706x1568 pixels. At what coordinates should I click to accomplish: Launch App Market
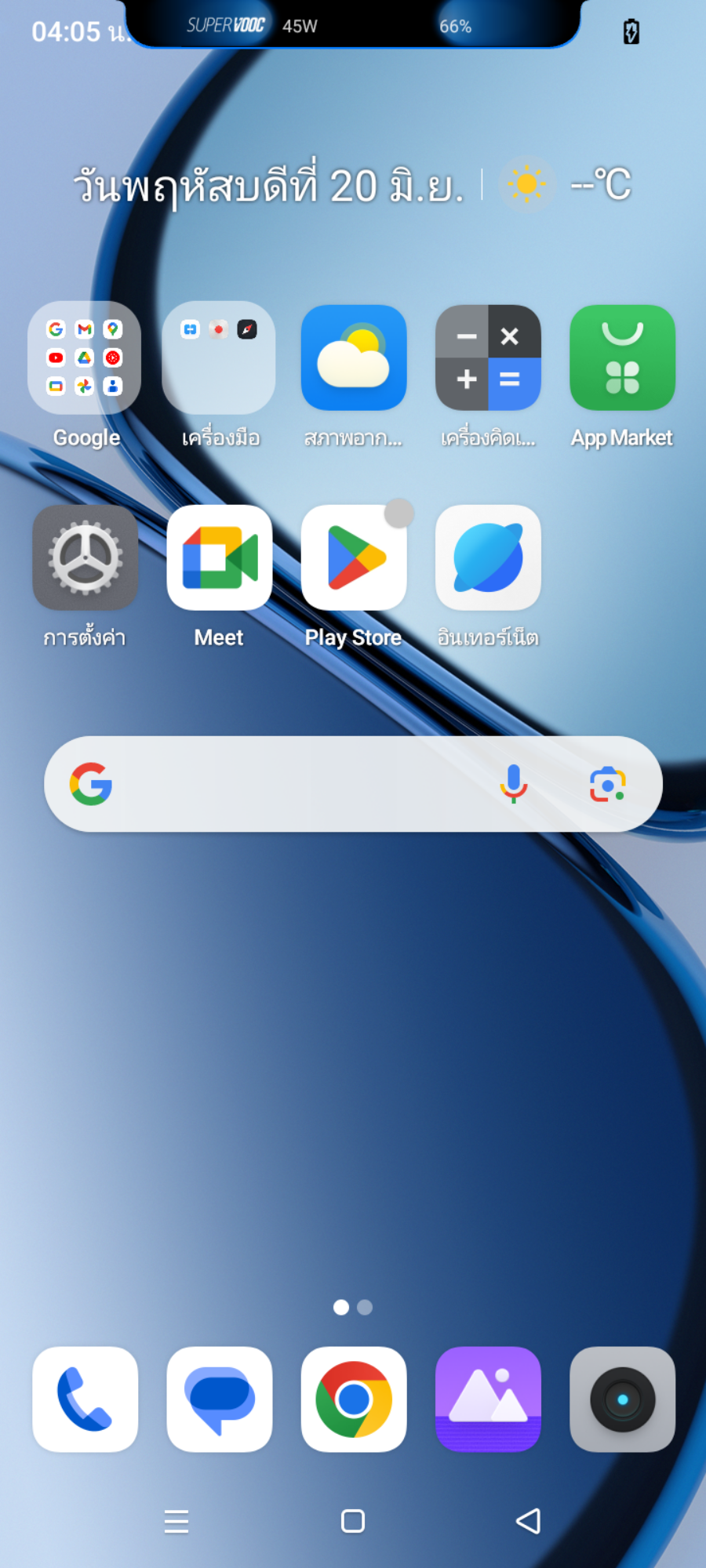coord(622,358)
